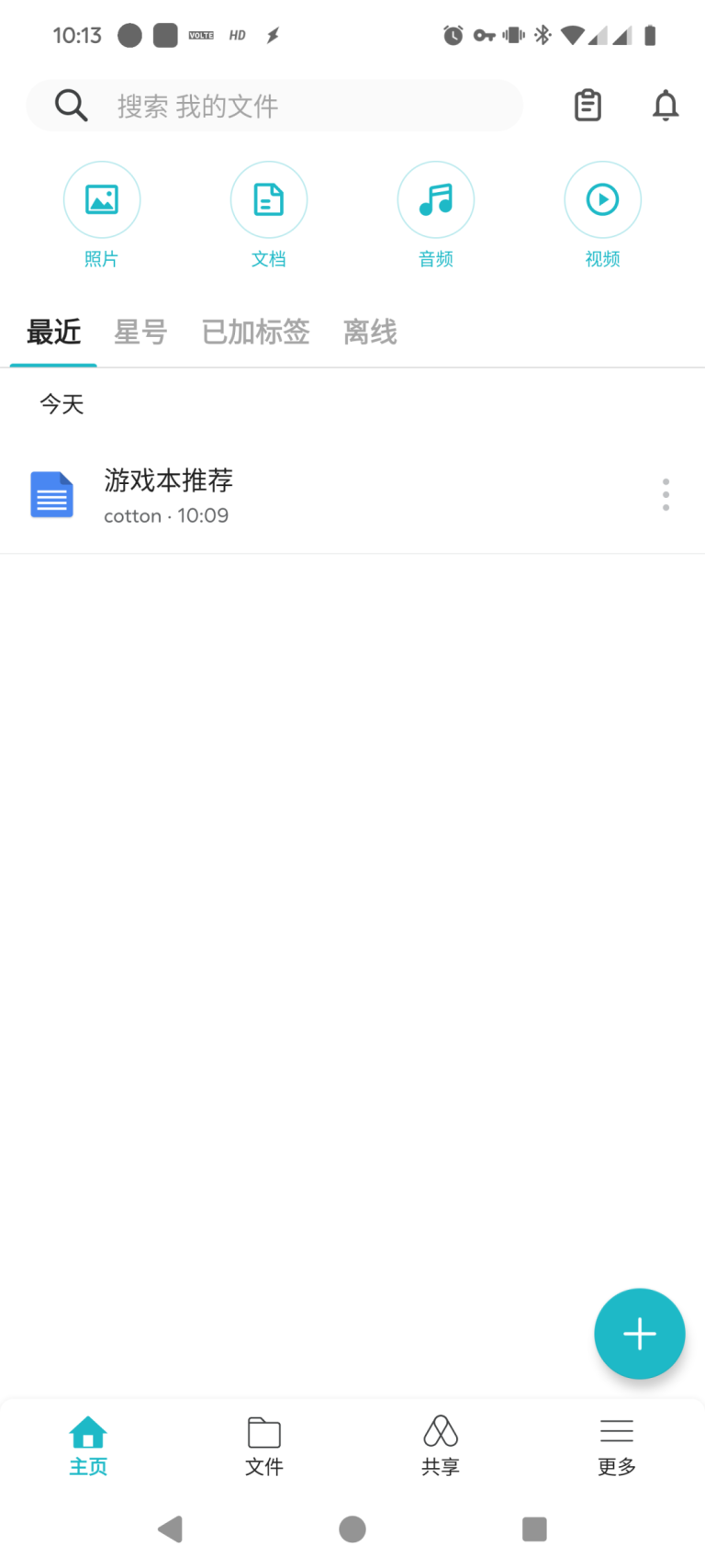Switch to the 离线 offline tab
This screenshot has width=705, height=1568.
coord(370,332)
